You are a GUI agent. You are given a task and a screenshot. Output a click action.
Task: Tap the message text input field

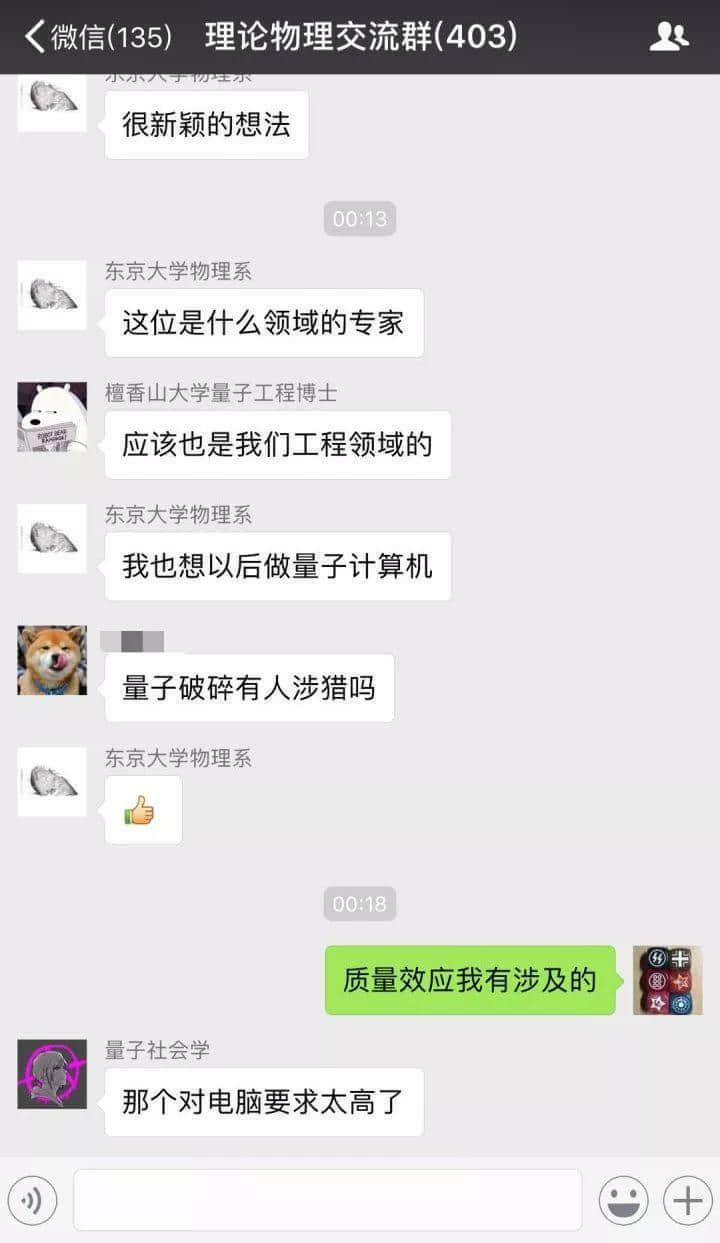click(x=330, y=1198)
